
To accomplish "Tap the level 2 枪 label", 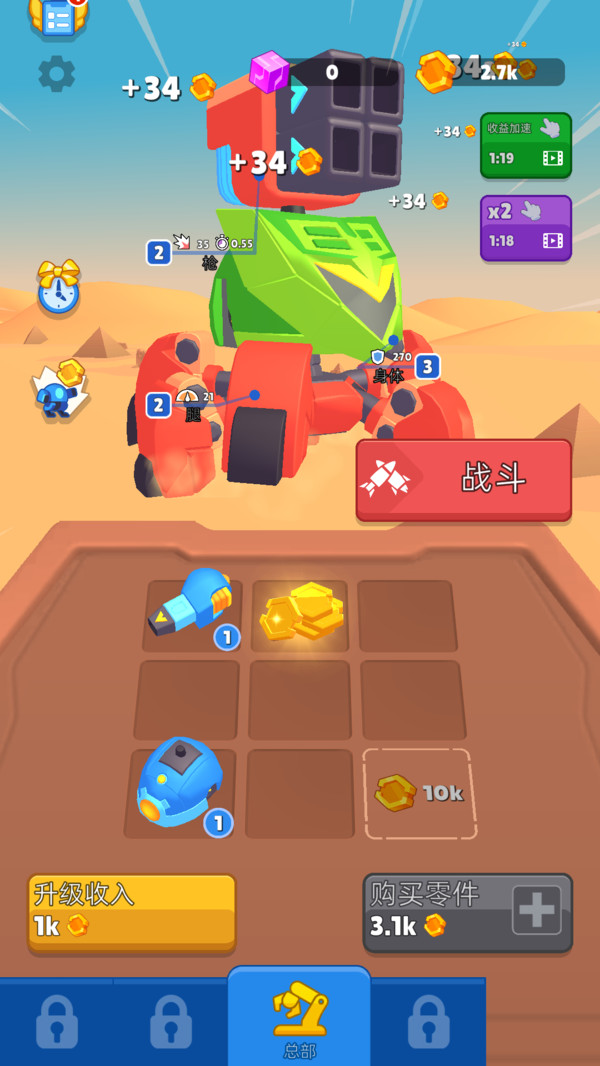I will [199, 253].
